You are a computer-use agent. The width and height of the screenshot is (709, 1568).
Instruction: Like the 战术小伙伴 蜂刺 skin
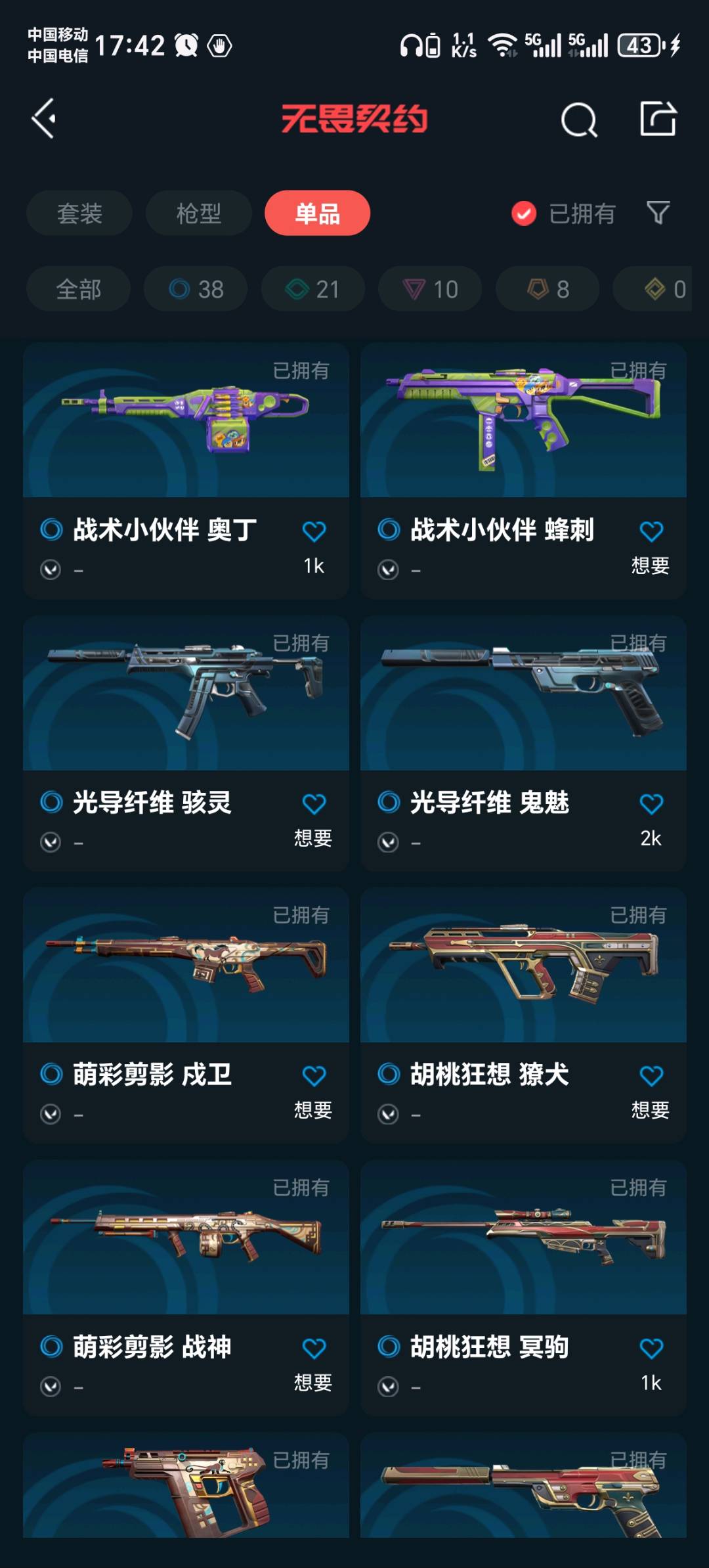pos(651,531)
